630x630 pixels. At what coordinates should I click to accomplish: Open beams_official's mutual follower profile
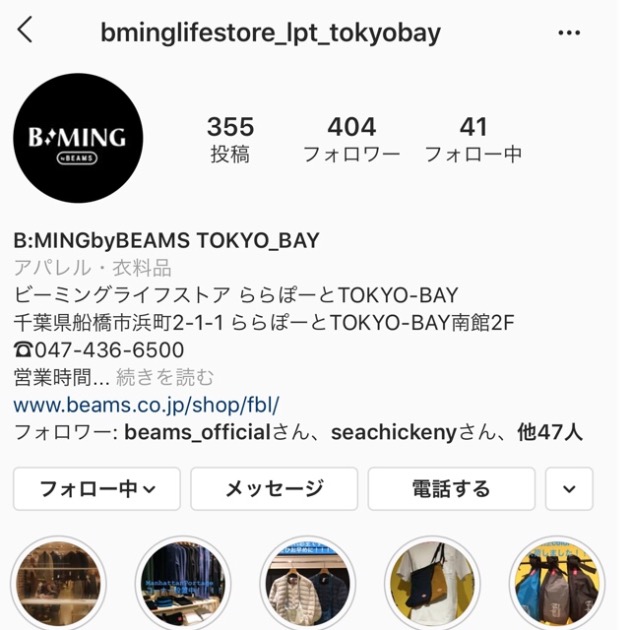198,432
